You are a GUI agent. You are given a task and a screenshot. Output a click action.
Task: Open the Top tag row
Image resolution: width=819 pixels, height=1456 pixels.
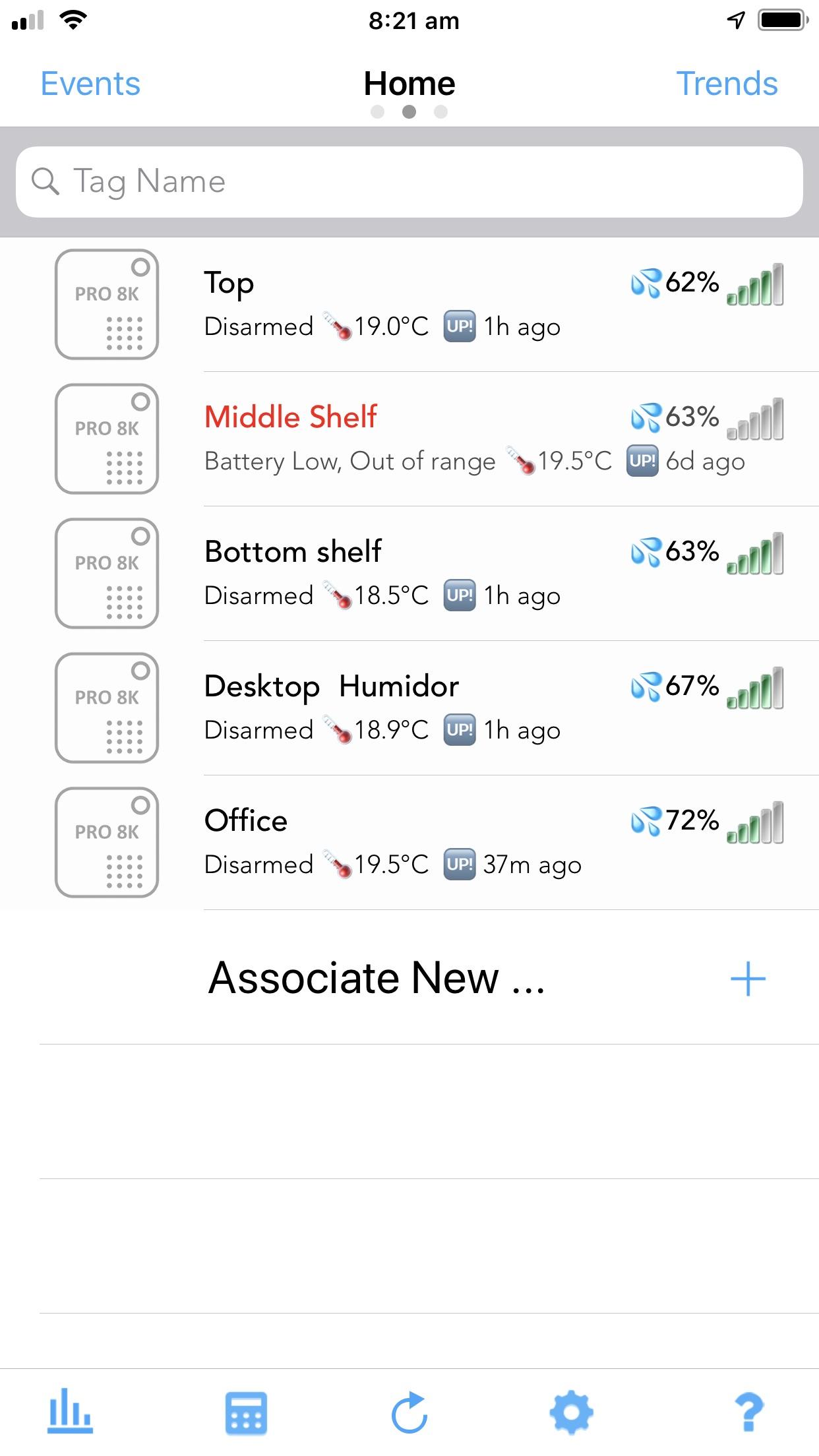[x=409, y=305]
